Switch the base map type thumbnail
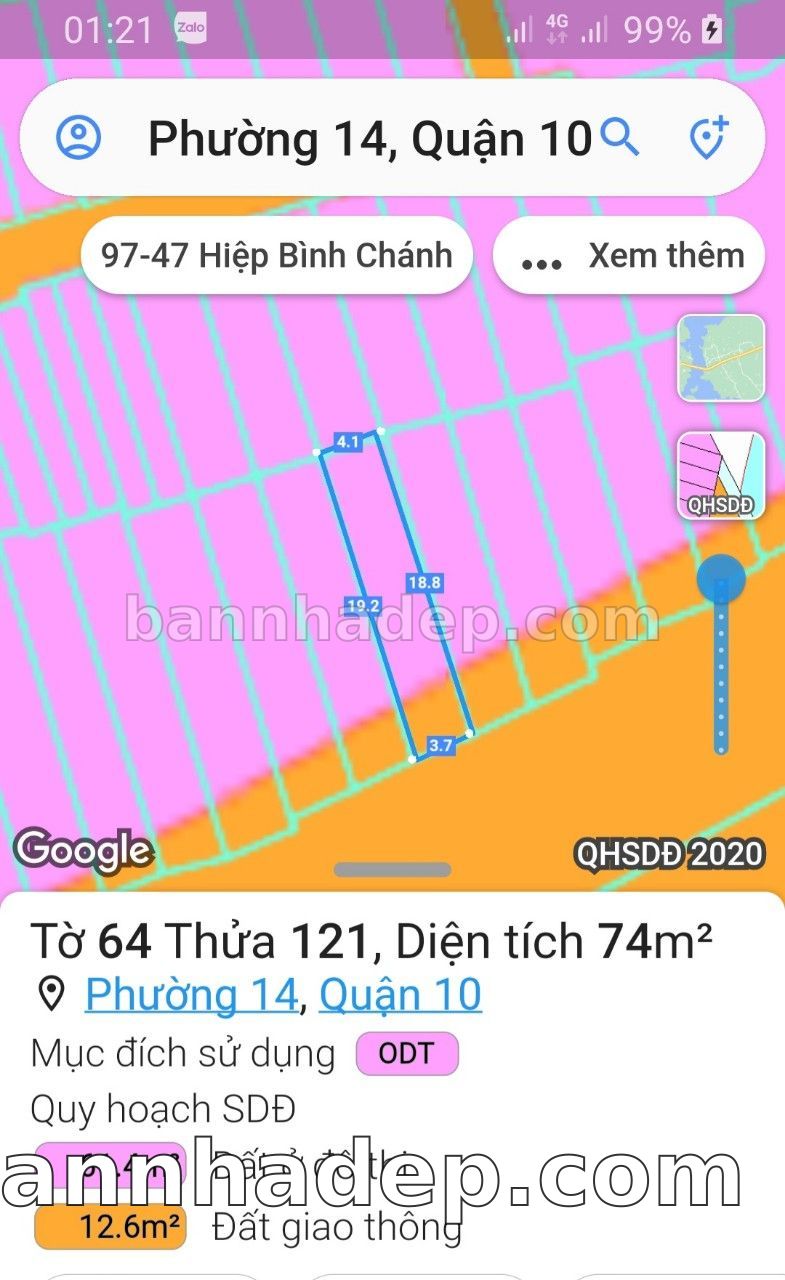The height and width of the screenshot is (1280, 785). (721, 358)
